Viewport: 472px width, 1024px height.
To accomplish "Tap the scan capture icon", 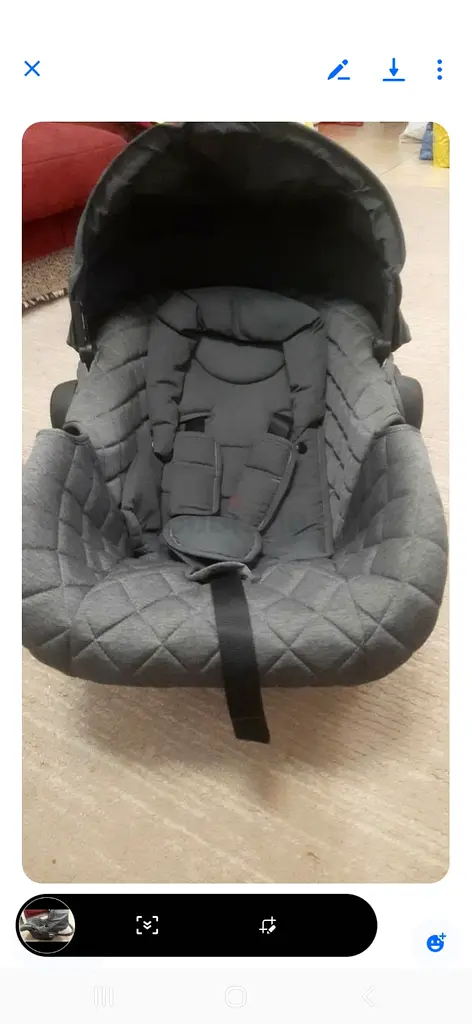I will (147, 925).
